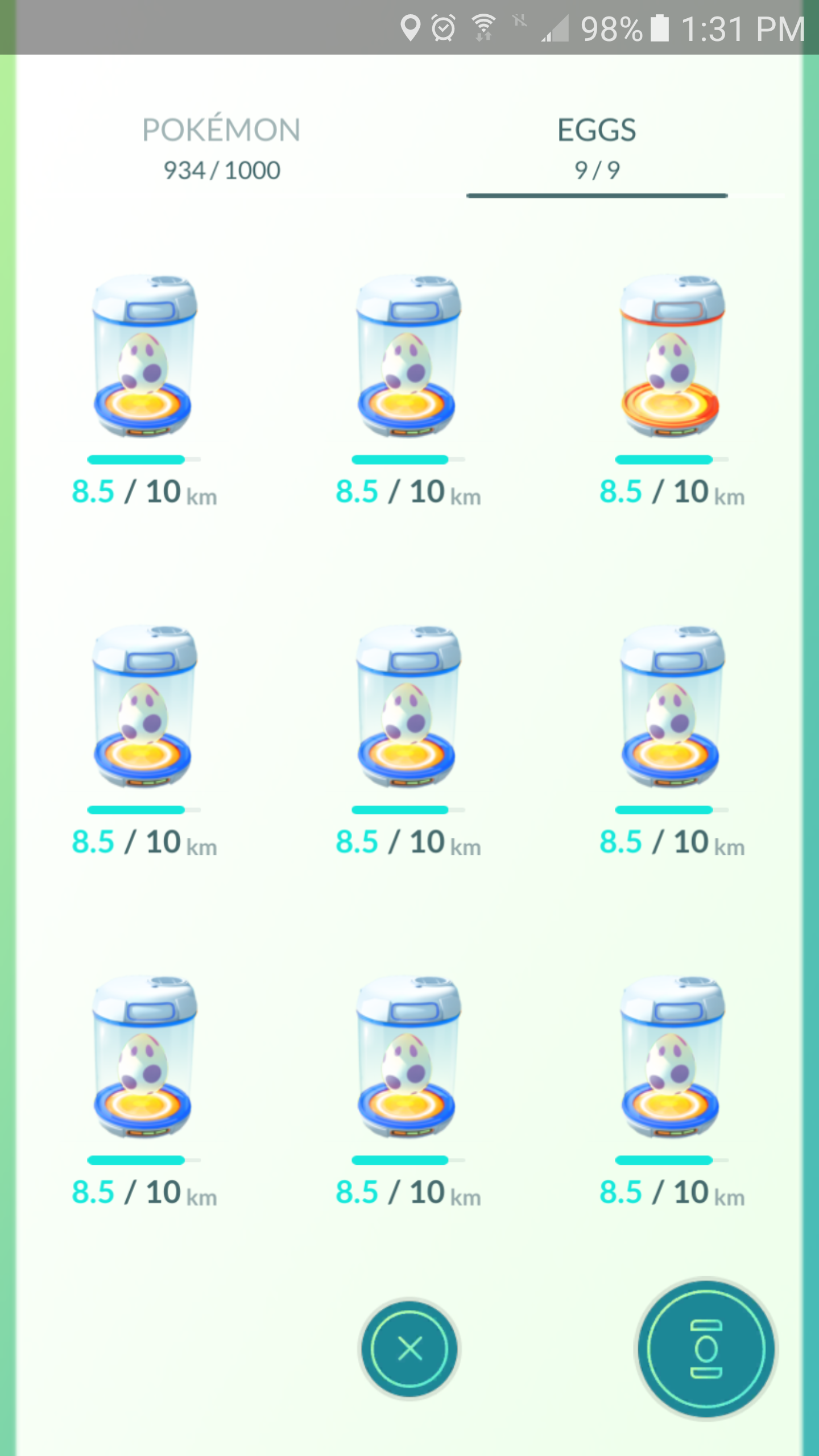
Task: Open the egg in the orange incubator
Action: click(672, 356)
